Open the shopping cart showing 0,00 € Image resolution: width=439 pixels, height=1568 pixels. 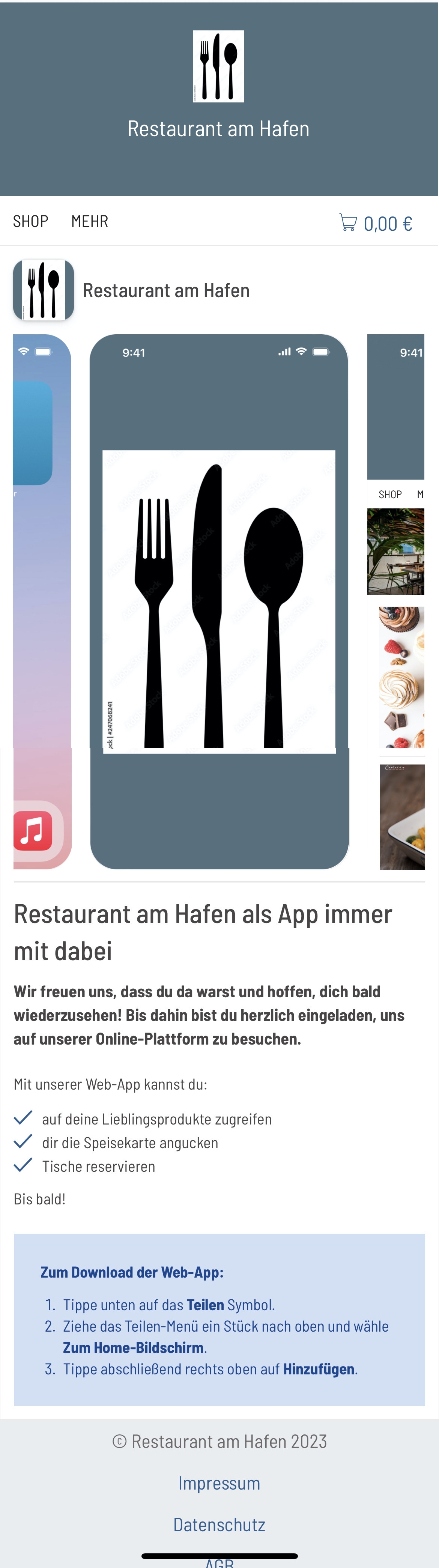[376, 223]
